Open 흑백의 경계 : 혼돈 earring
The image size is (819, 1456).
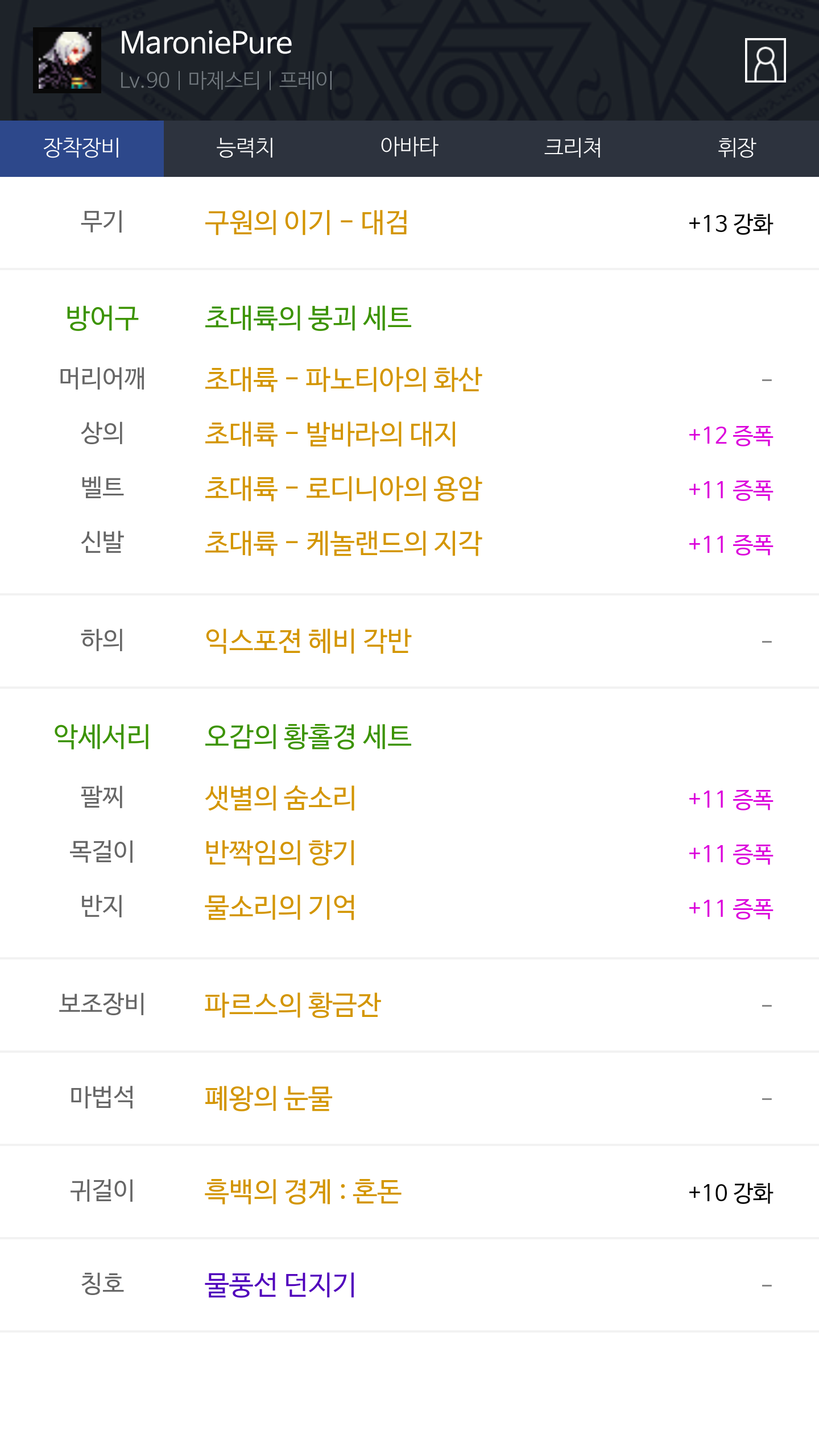[303, 1191]
